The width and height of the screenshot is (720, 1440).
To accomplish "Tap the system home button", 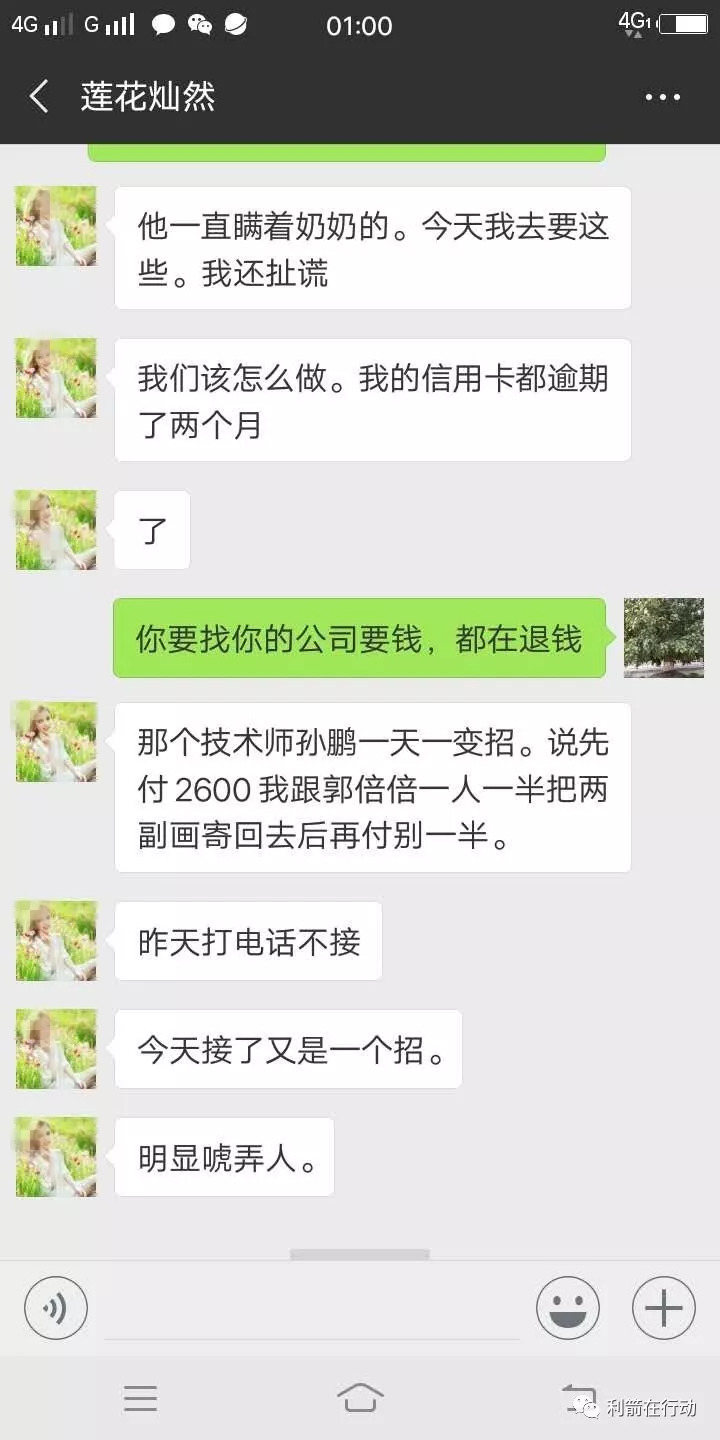I will click(360, 1398).
